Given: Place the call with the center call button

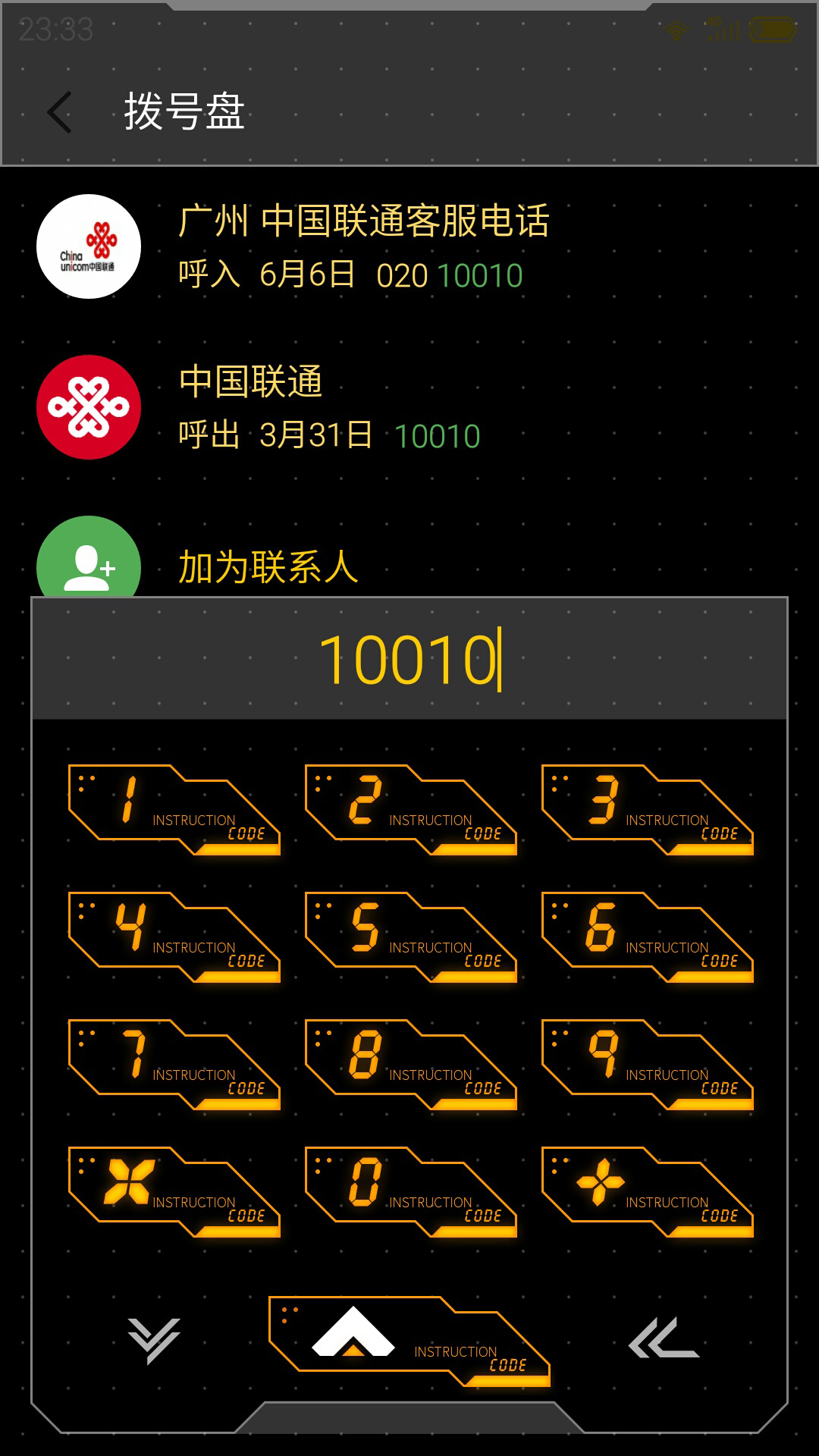Looking at the screenshot, I should [x=409, y=1341].
